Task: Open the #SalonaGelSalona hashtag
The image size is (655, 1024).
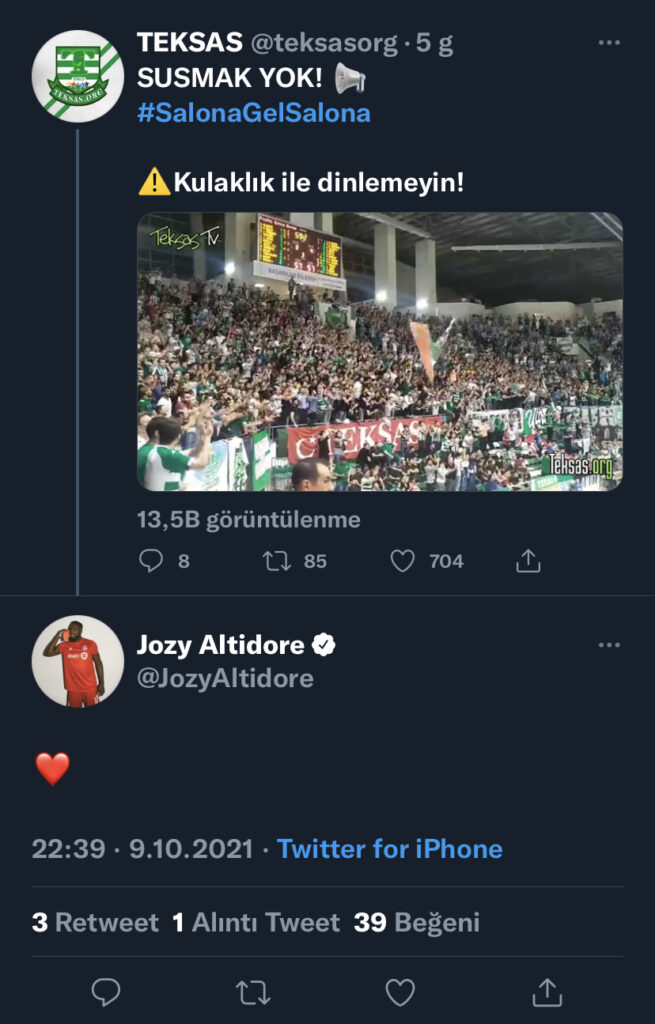Action: pos(253,113)
